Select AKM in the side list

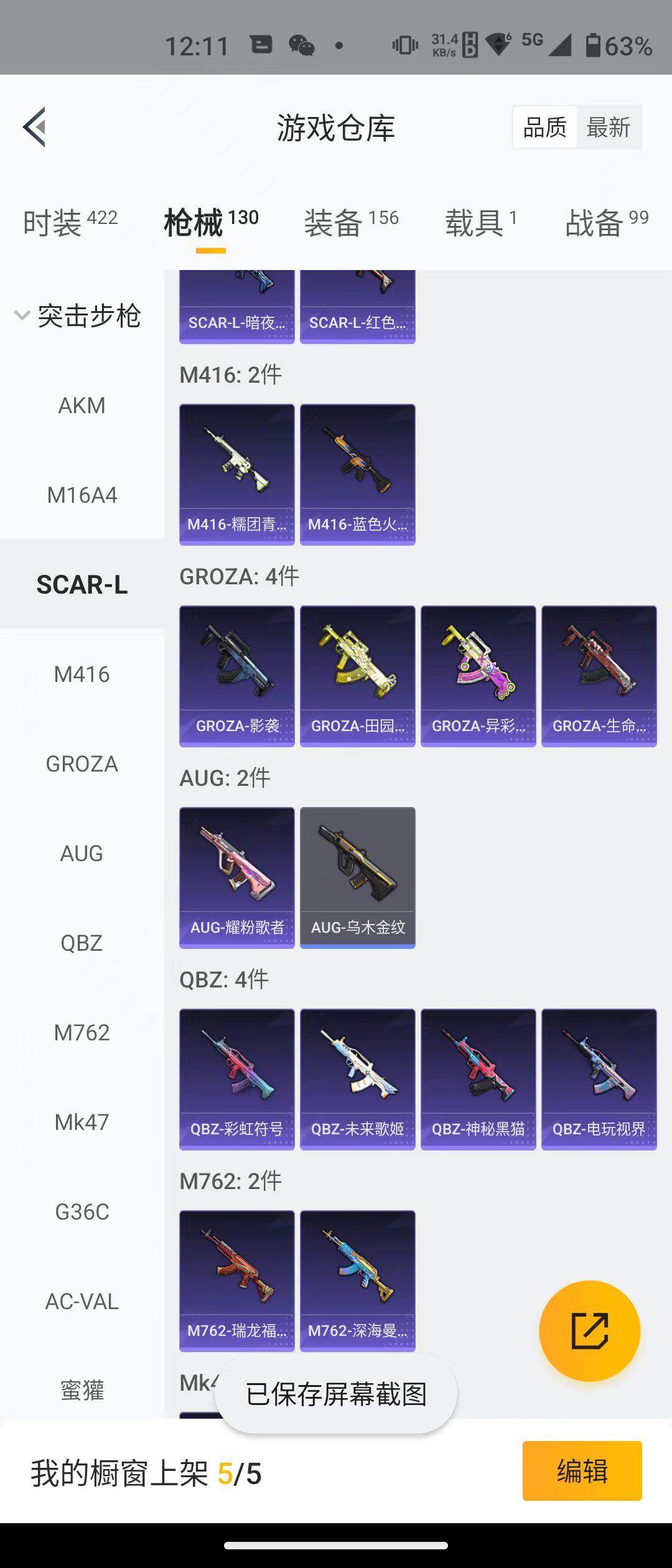pos(82,406)
